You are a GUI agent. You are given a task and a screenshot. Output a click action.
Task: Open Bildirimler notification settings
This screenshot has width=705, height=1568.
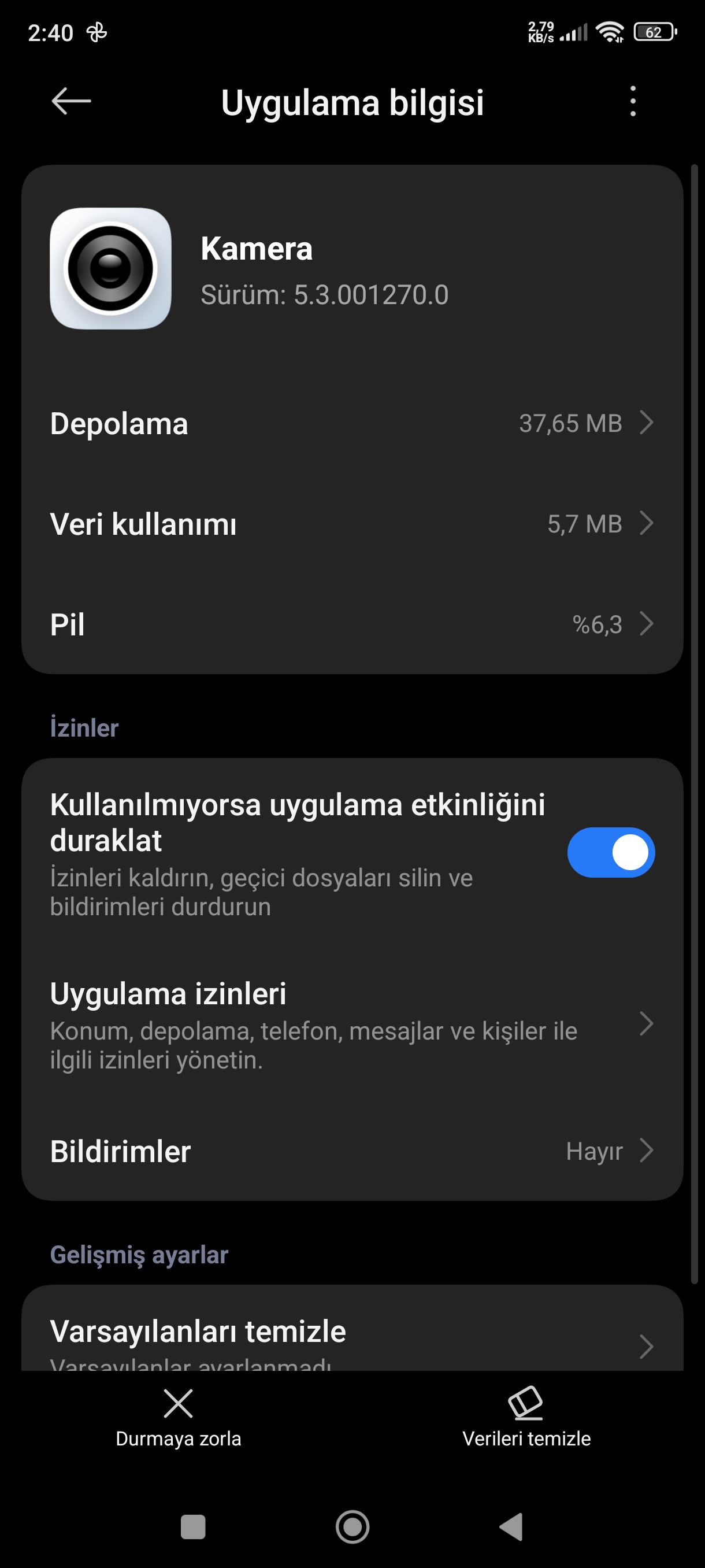click(352, 1151)
